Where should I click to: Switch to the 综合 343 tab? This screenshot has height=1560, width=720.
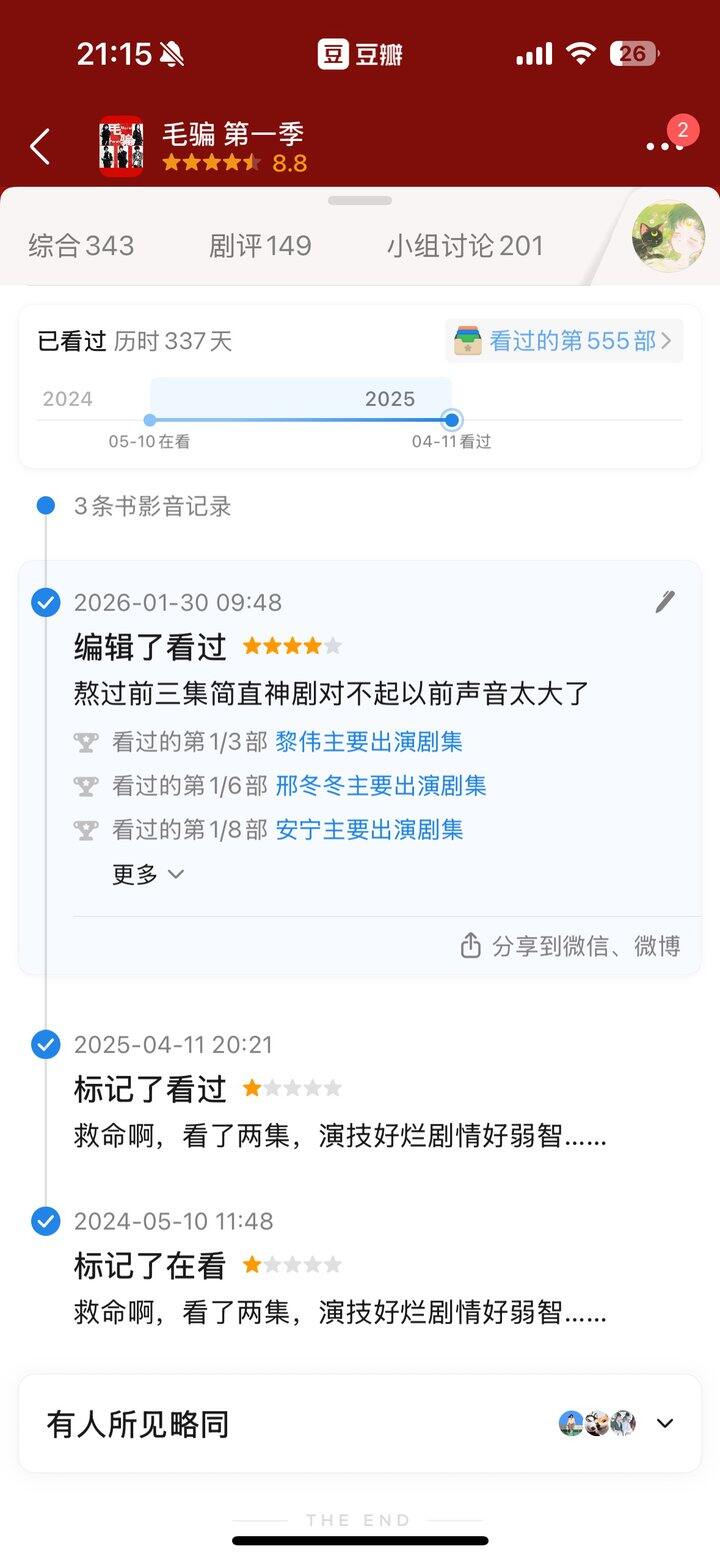(81, 246)
